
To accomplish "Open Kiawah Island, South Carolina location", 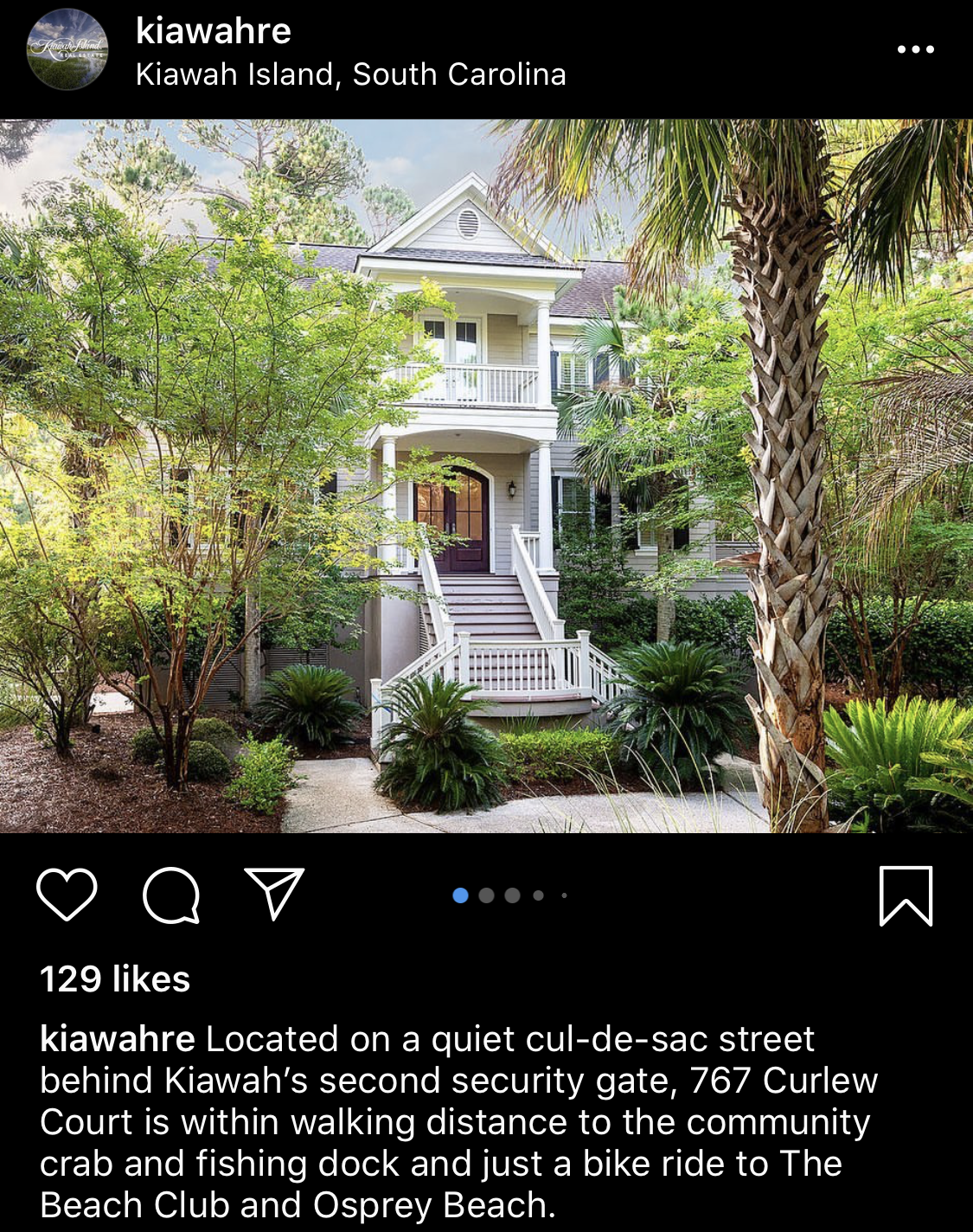I will click(x=350, y=74).
